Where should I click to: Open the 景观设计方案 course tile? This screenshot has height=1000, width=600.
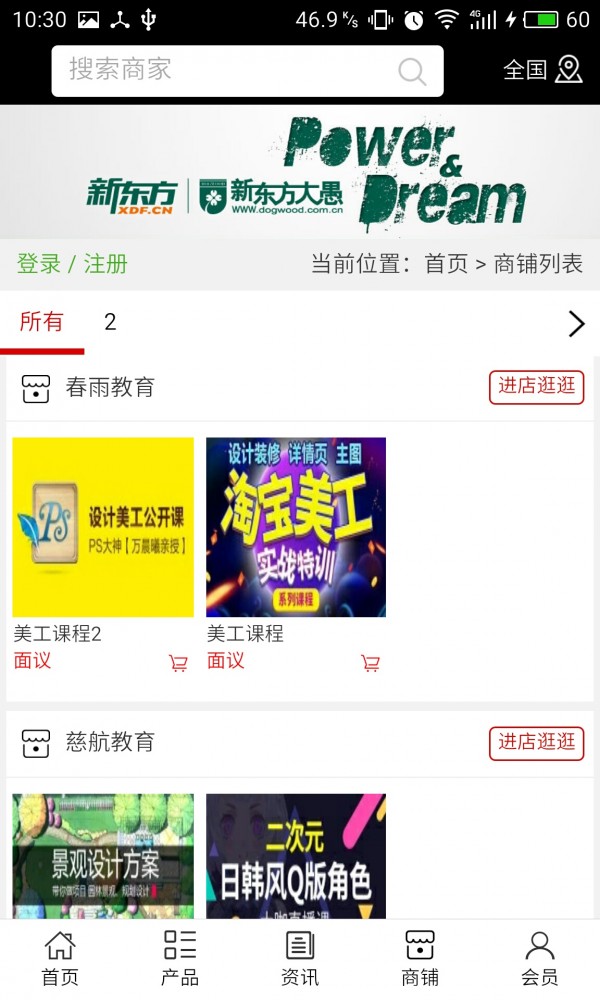tap(103, 857)
